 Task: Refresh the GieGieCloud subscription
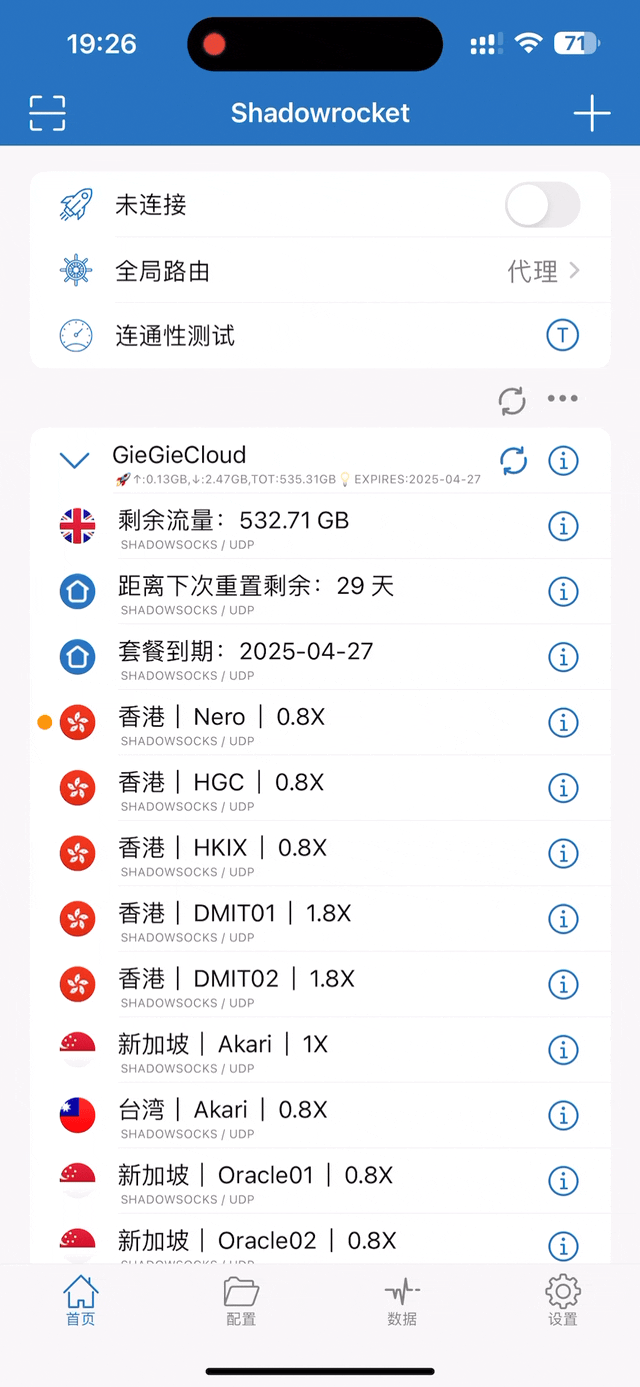[513, 461]
